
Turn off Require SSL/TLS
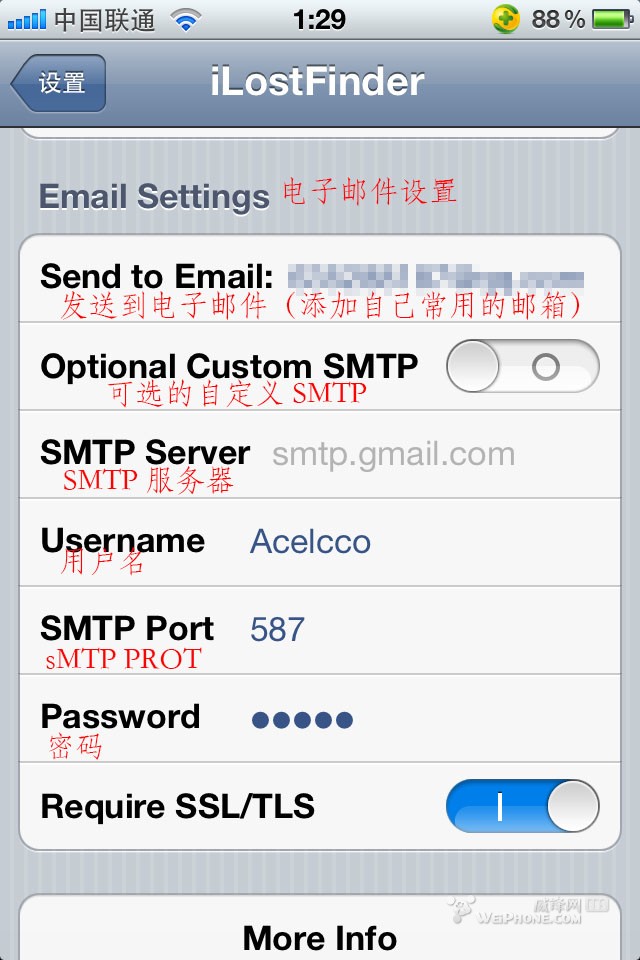coord(522,806)
